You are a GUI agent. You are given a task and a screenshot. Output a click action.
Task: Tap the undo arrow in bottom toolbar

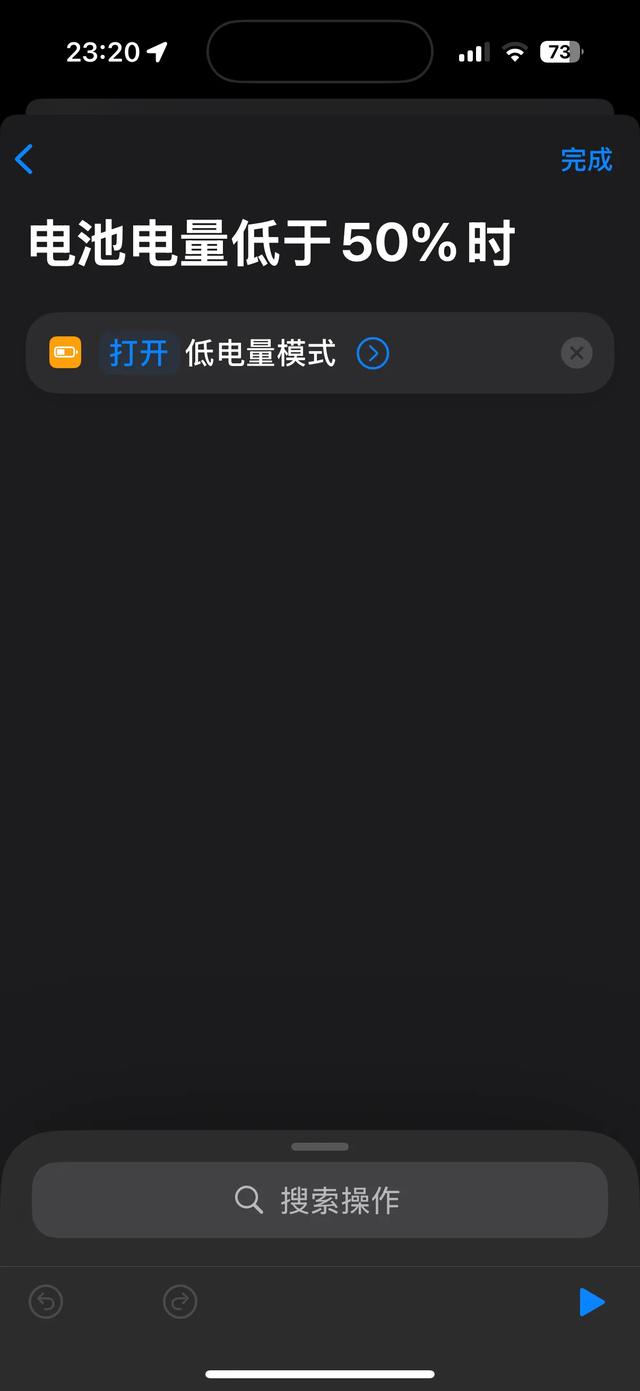point(46,1301)
